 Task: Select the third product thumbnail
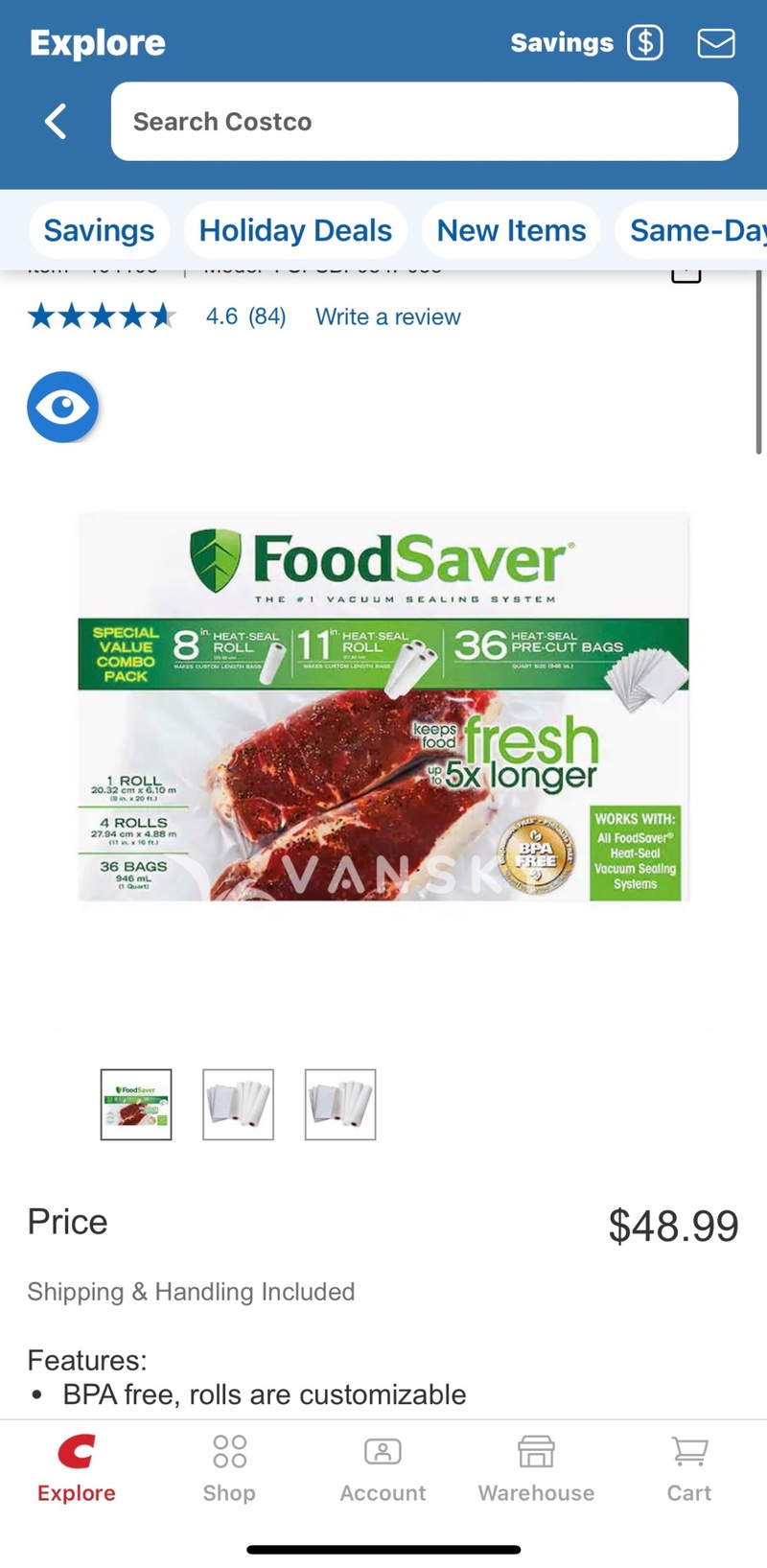click(x=340, y=1105)
